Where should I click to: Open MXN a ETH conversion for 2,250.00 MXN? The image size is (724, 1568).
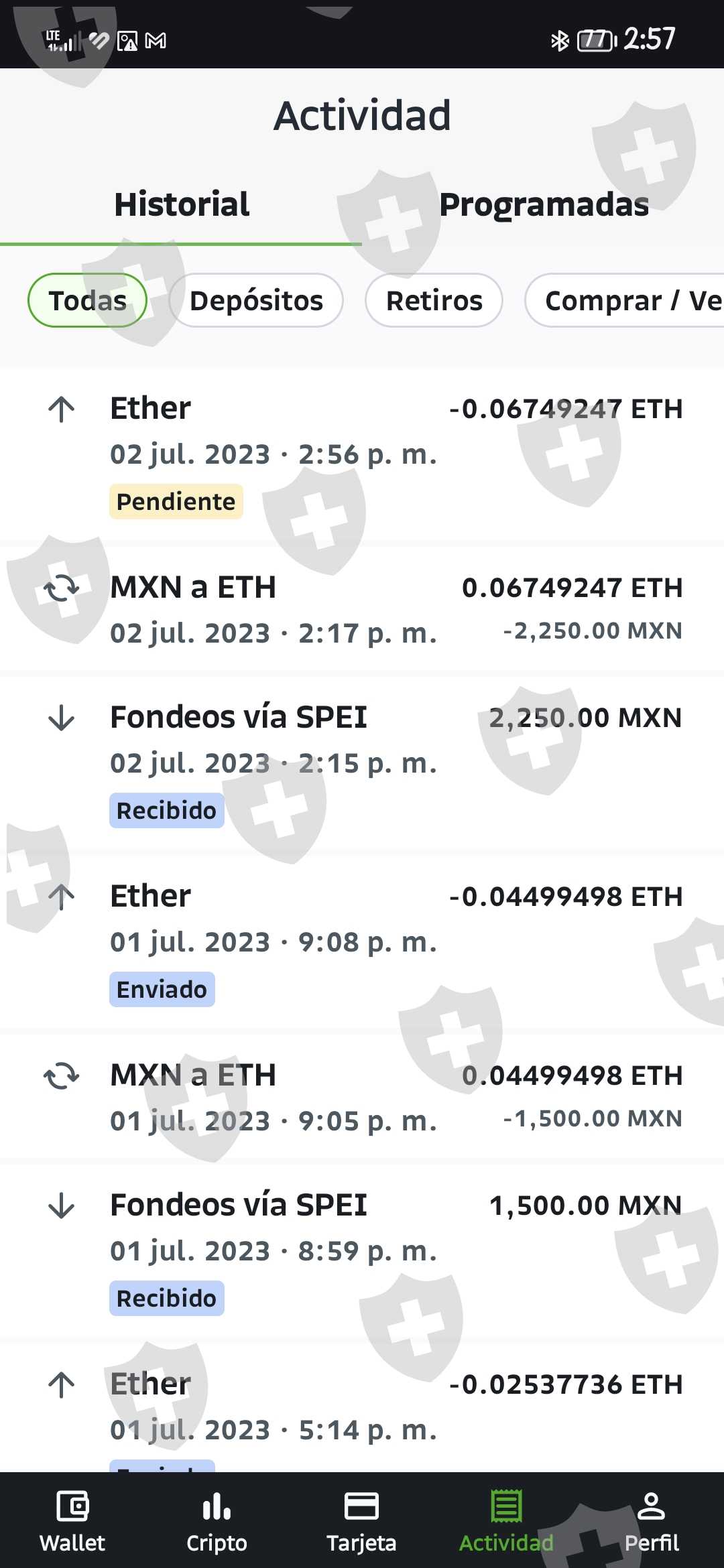(x=362, y=608)
